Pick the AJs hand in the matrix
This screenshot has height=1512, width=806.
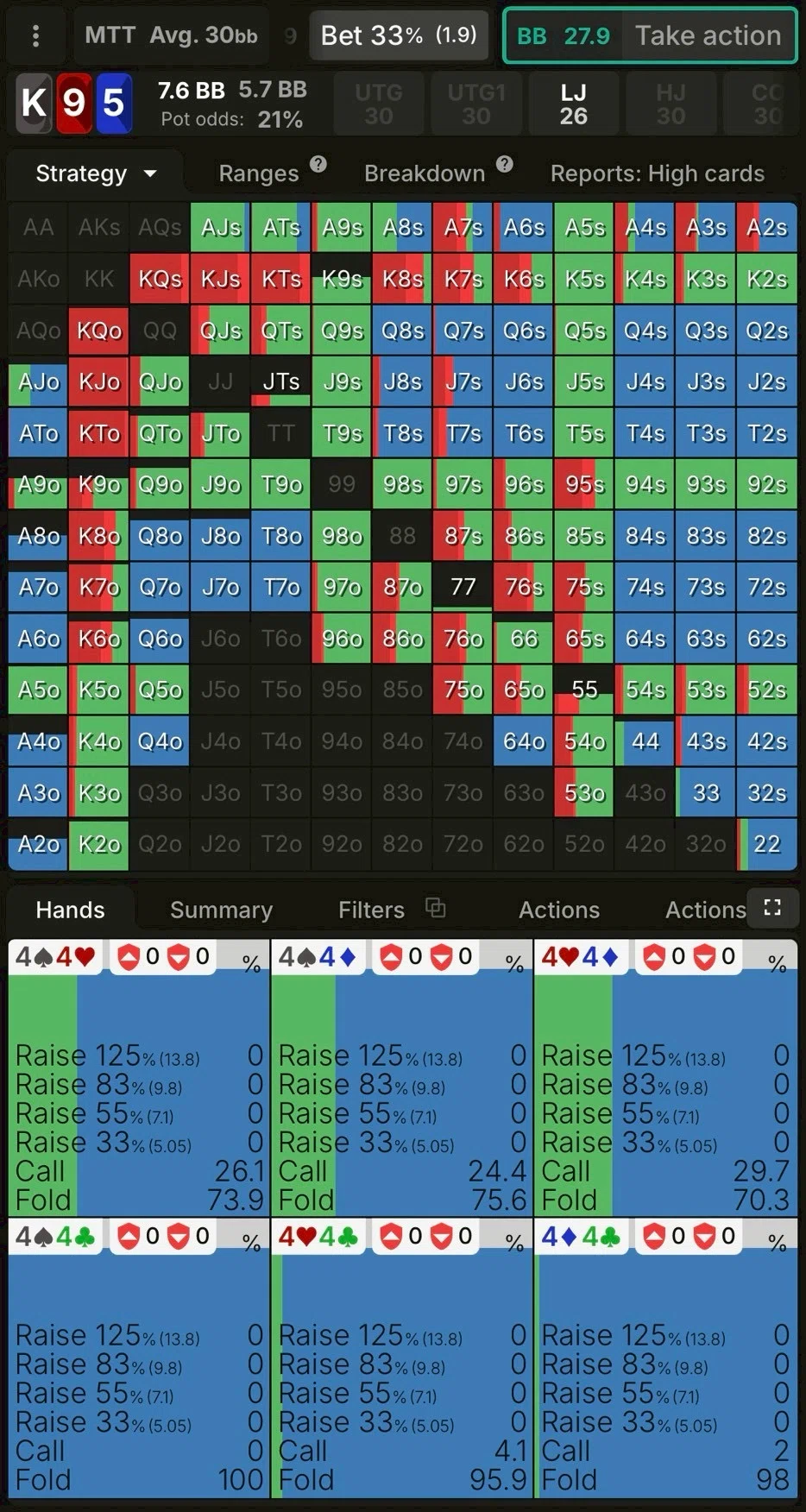click(x=221, y=228)
